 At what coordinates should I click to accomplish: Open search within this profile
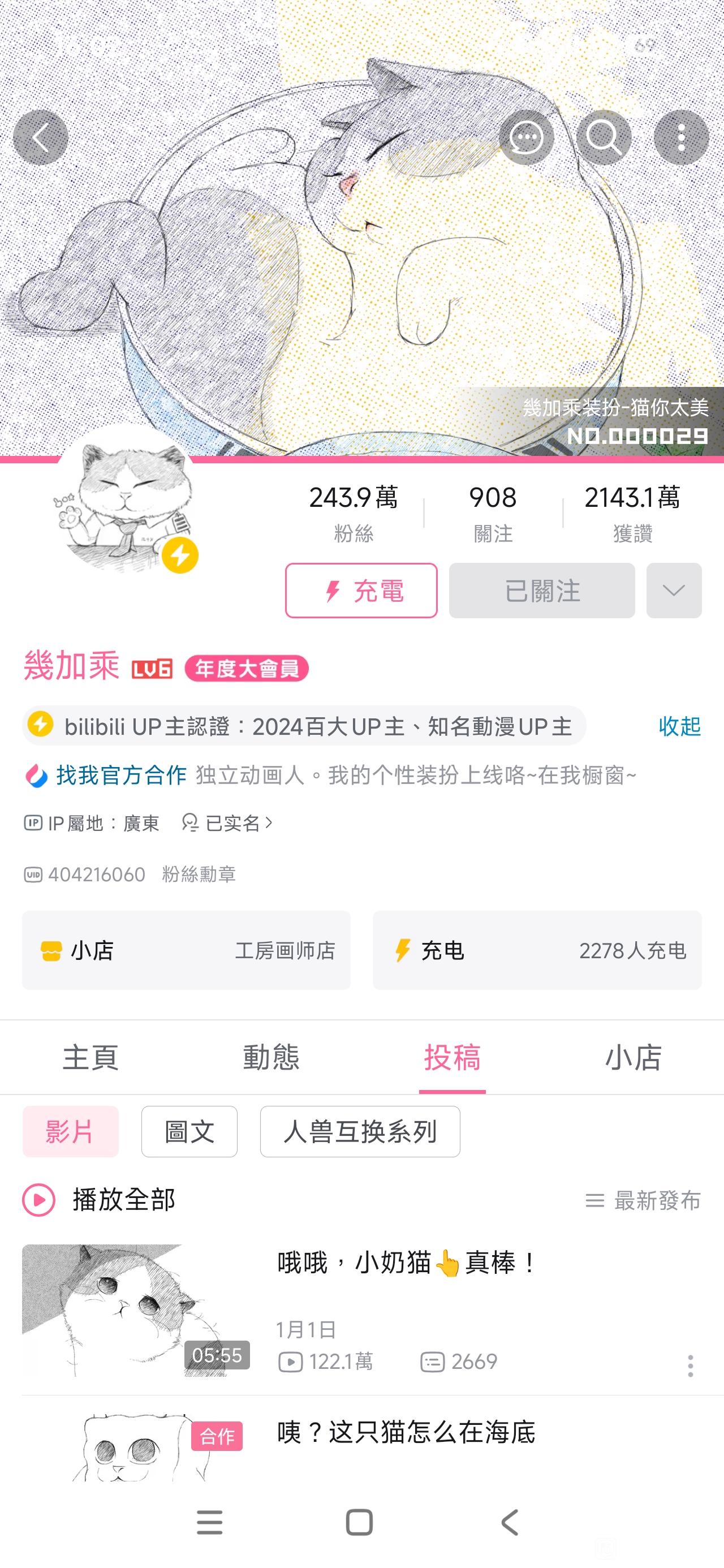pos(604,137)
